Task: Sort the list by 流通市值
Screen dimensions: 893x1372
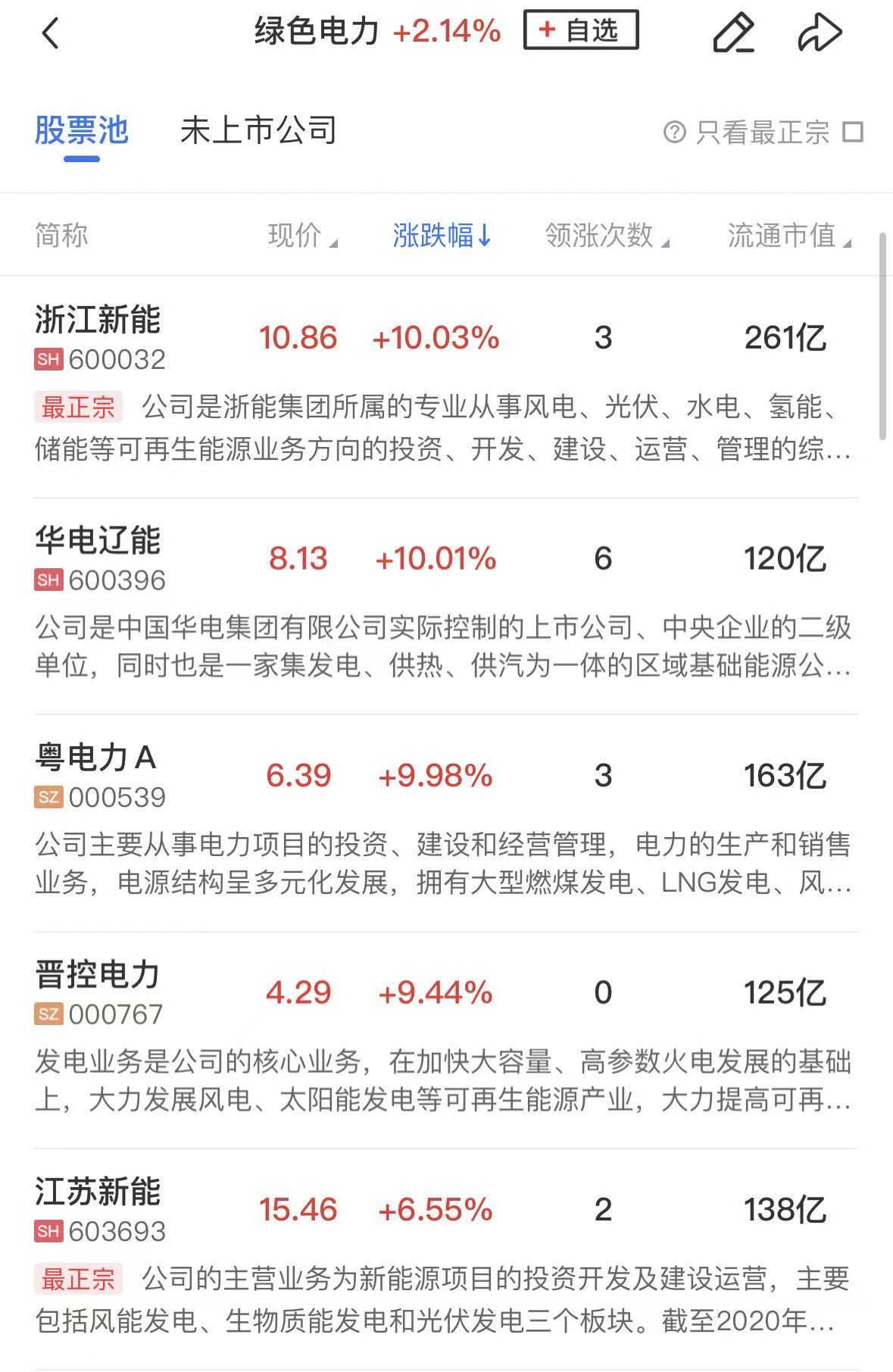Action: 788,236
